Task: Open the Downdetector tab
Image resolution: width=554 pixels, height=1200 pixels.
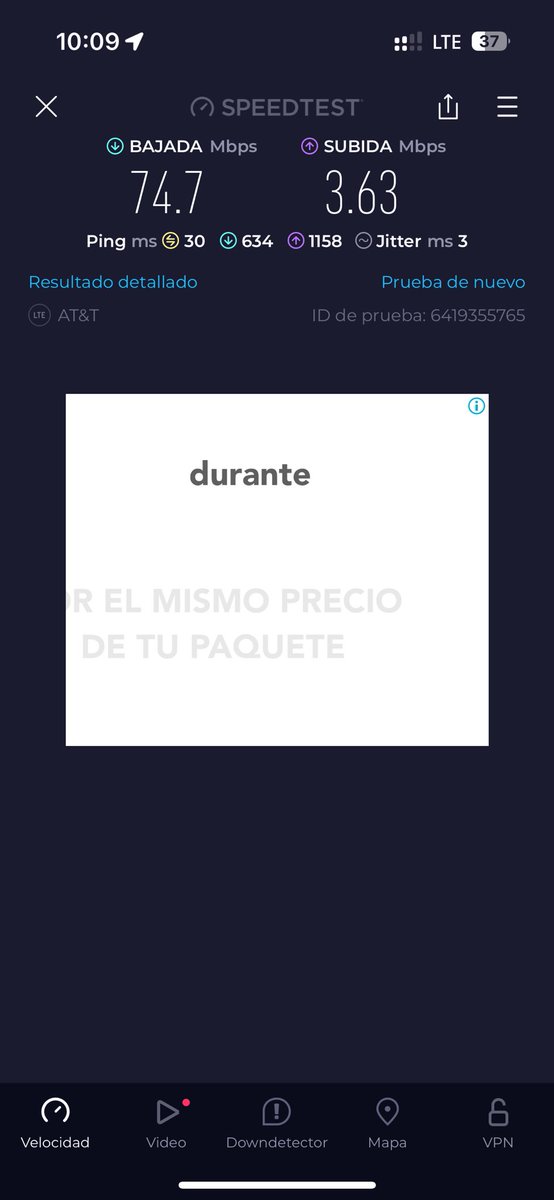Action: [x=277, y=1124]
